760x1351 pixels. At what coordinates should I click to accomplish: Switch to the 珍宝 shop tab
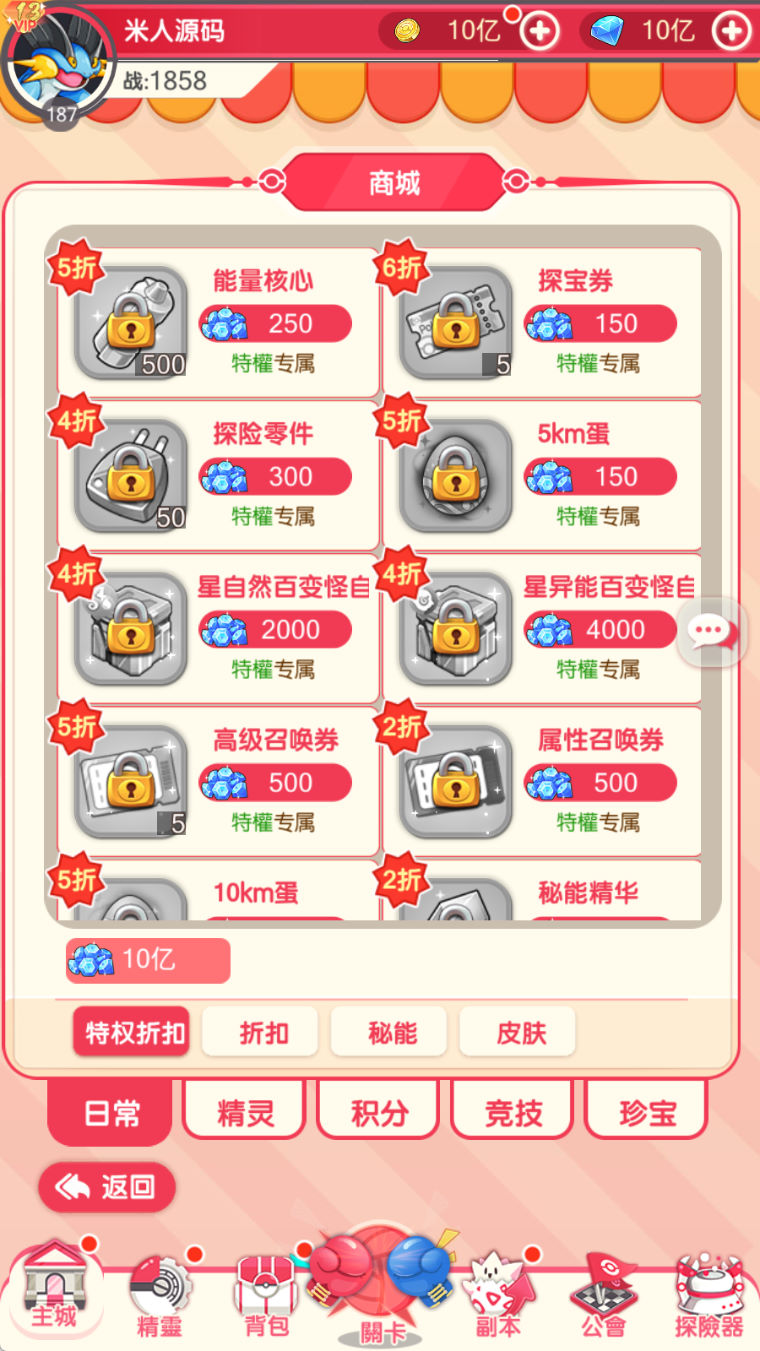[647, 1113]
